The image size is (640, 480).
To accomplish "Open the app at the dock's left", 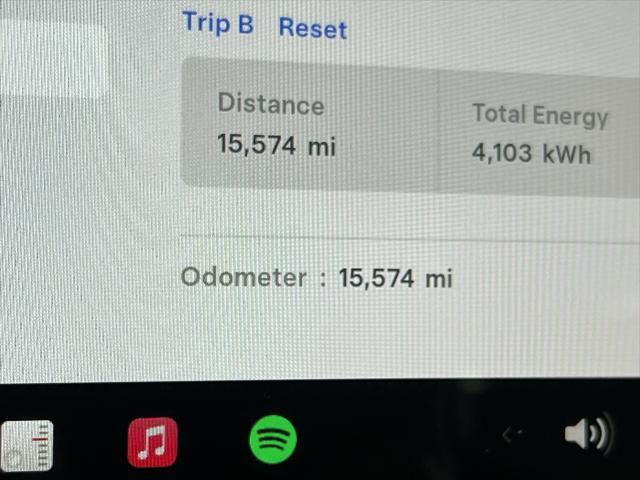I will [x=27, y=446].
